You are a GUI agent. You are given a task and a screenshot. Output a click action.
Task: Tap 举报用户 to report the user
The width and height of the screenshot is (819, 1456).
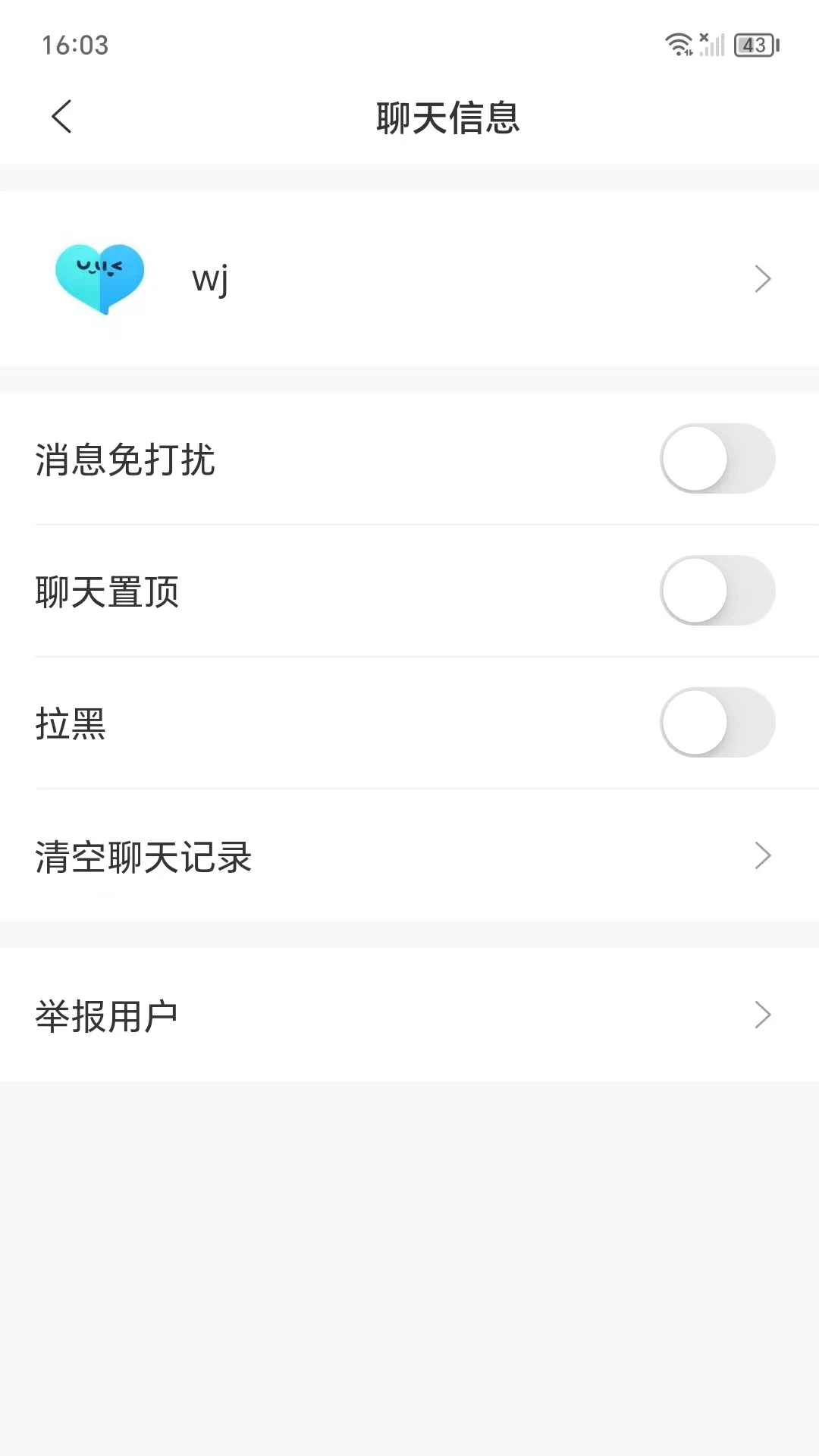(106, 1013)
